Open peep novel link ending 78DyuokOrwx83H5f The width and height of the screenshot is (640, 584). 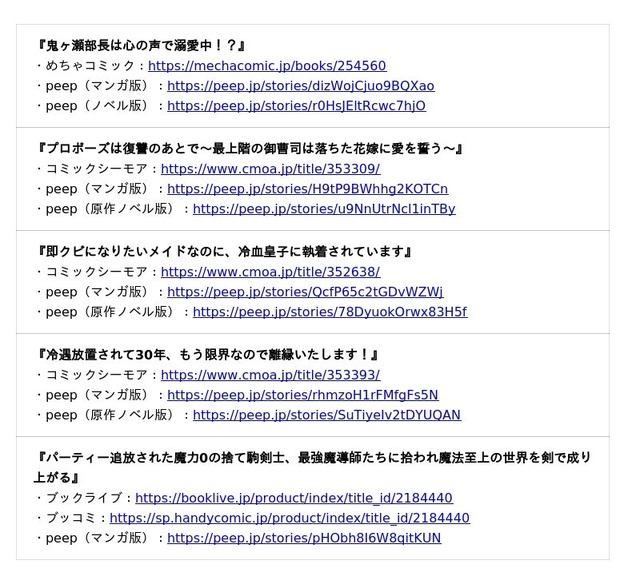329,312
